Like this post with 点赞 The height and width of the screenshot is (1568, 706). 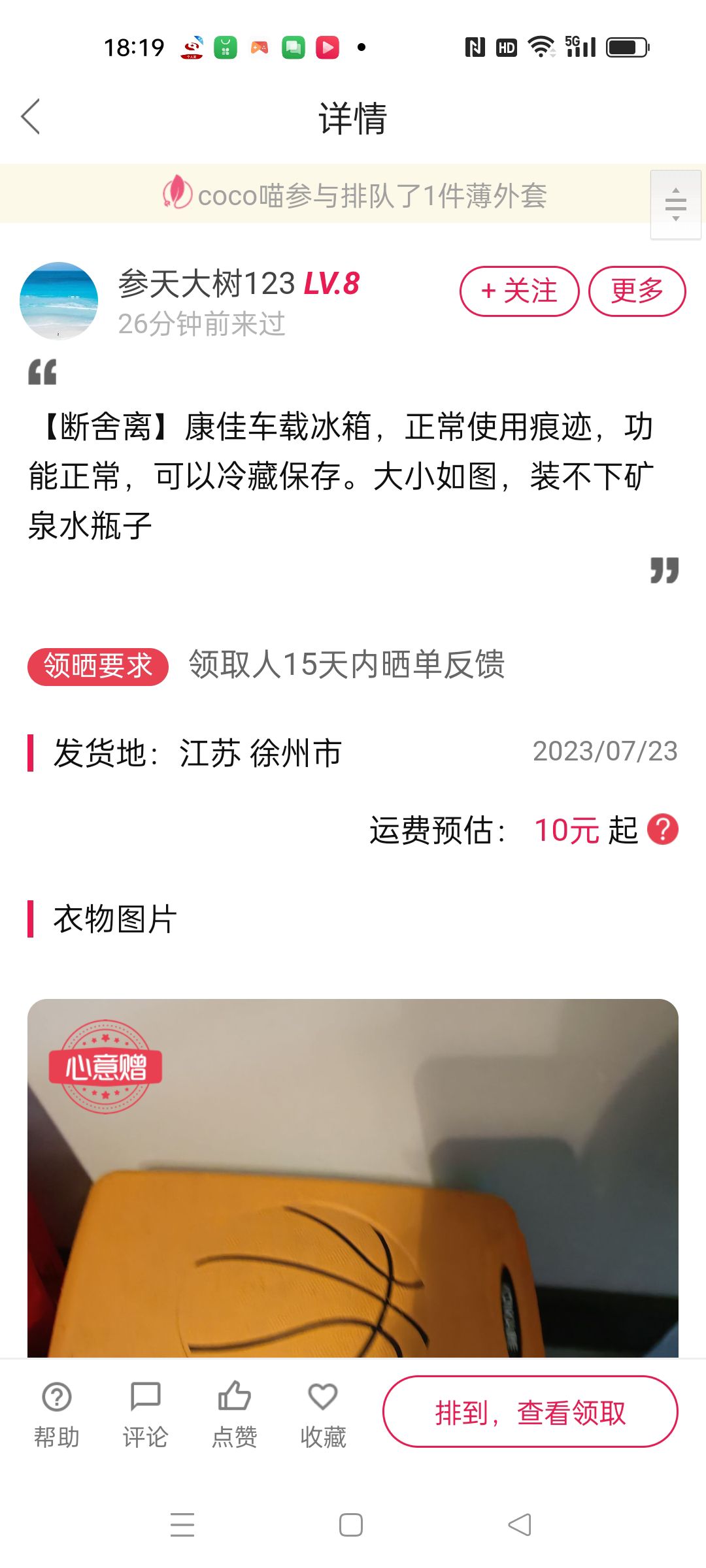click(x=234, y=1413)
